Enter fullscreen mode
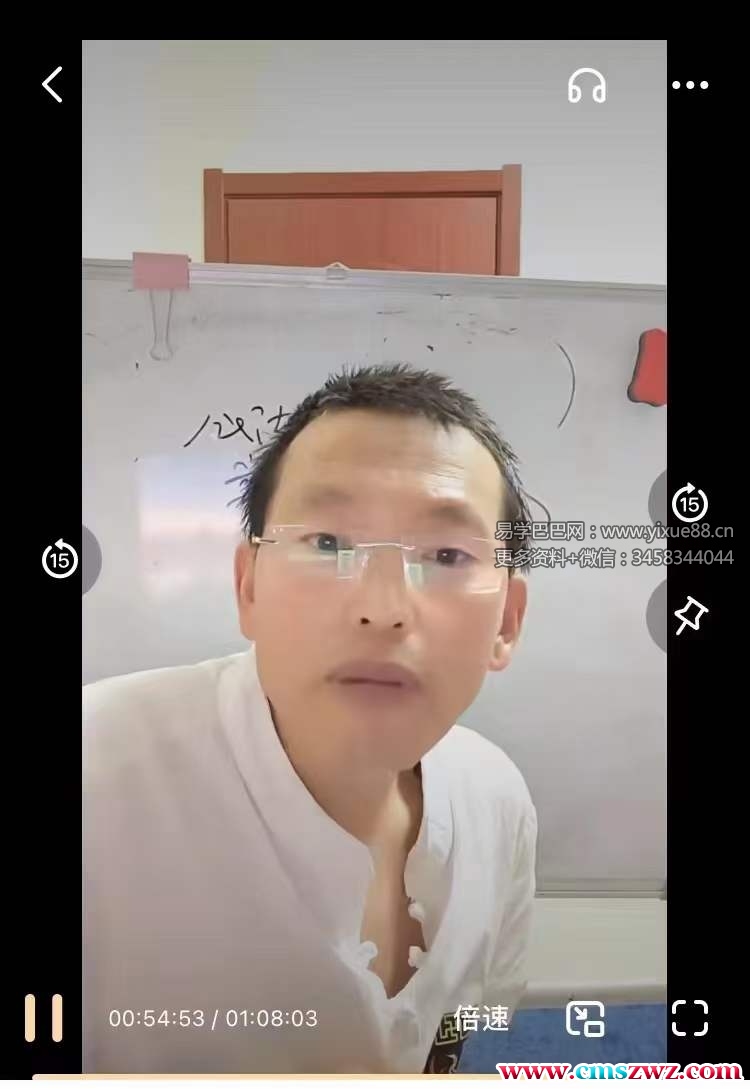Image resolution: width=750 pixels, height=1089 pixels. (x=689, y=1018)
